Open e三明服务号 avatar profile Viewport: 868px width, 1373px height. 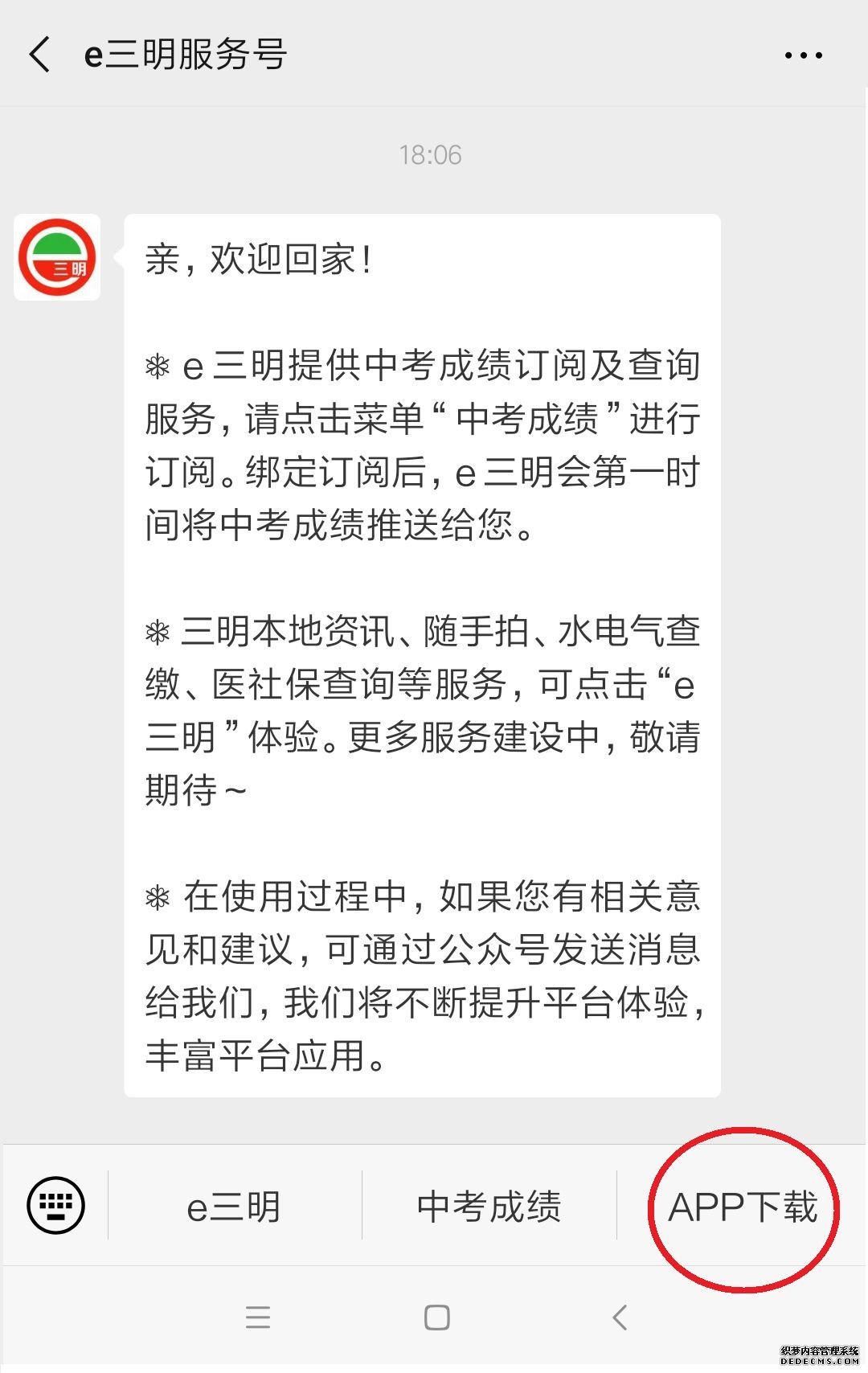click(x=57, y=257)
